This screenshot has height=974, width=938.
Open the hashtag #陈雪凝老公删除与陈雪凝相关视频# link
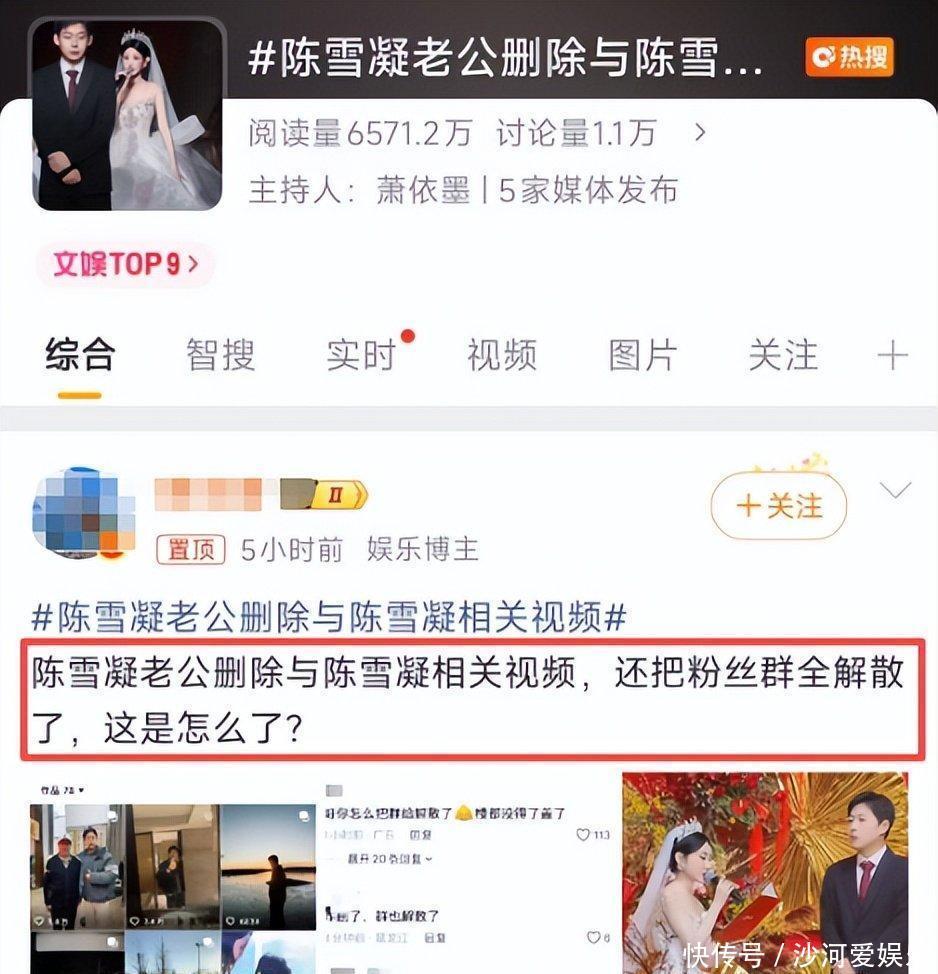tap(328, 618)
